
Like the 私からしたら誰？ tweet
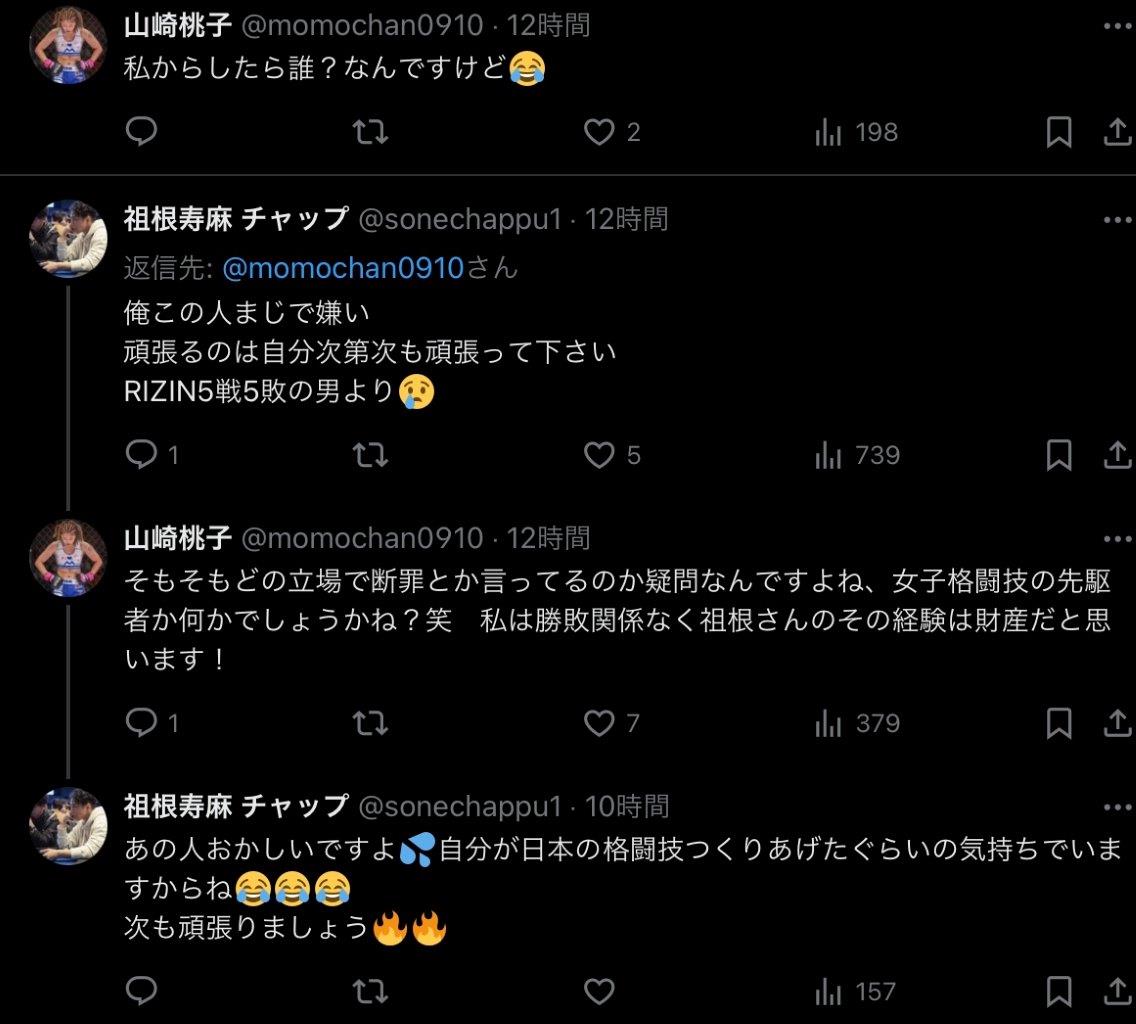pyautogui.click(x=599, y=132)
